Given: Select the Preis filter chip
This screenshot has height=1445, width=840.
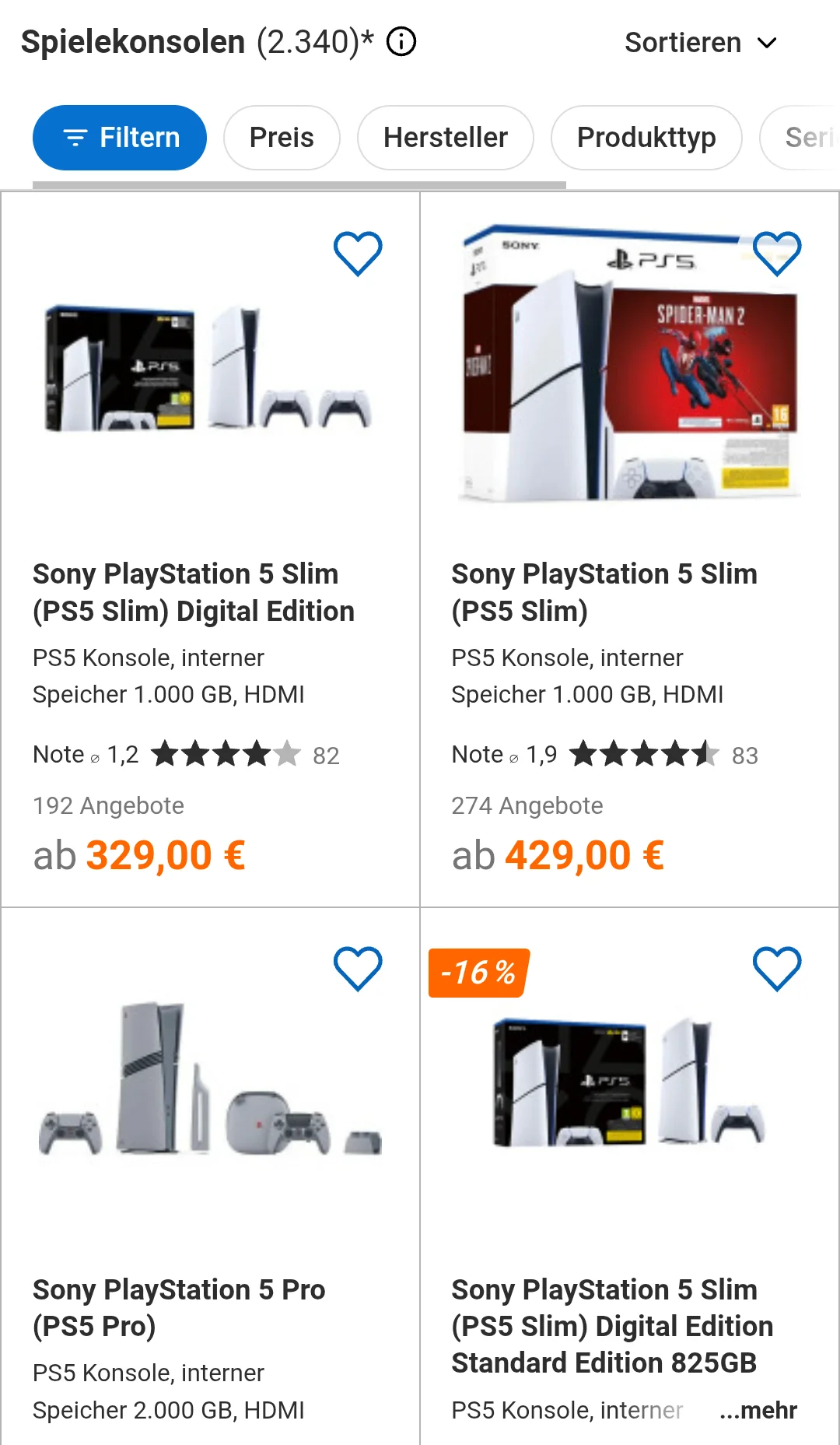Looking at the screenshot, I should click(x=282, y=138).
